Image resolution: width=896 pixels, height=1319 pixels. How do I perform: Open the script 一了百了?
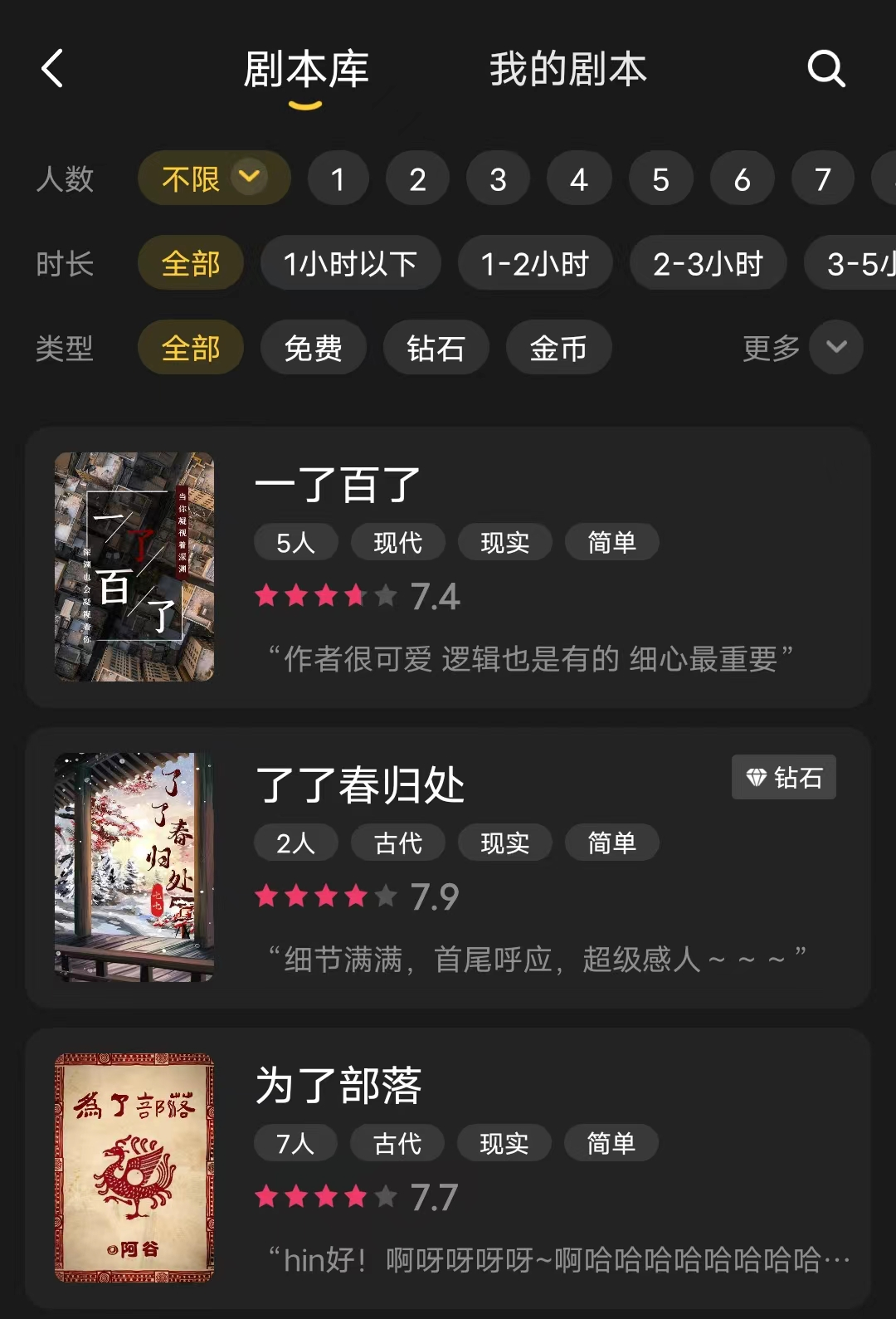point(448,567)
